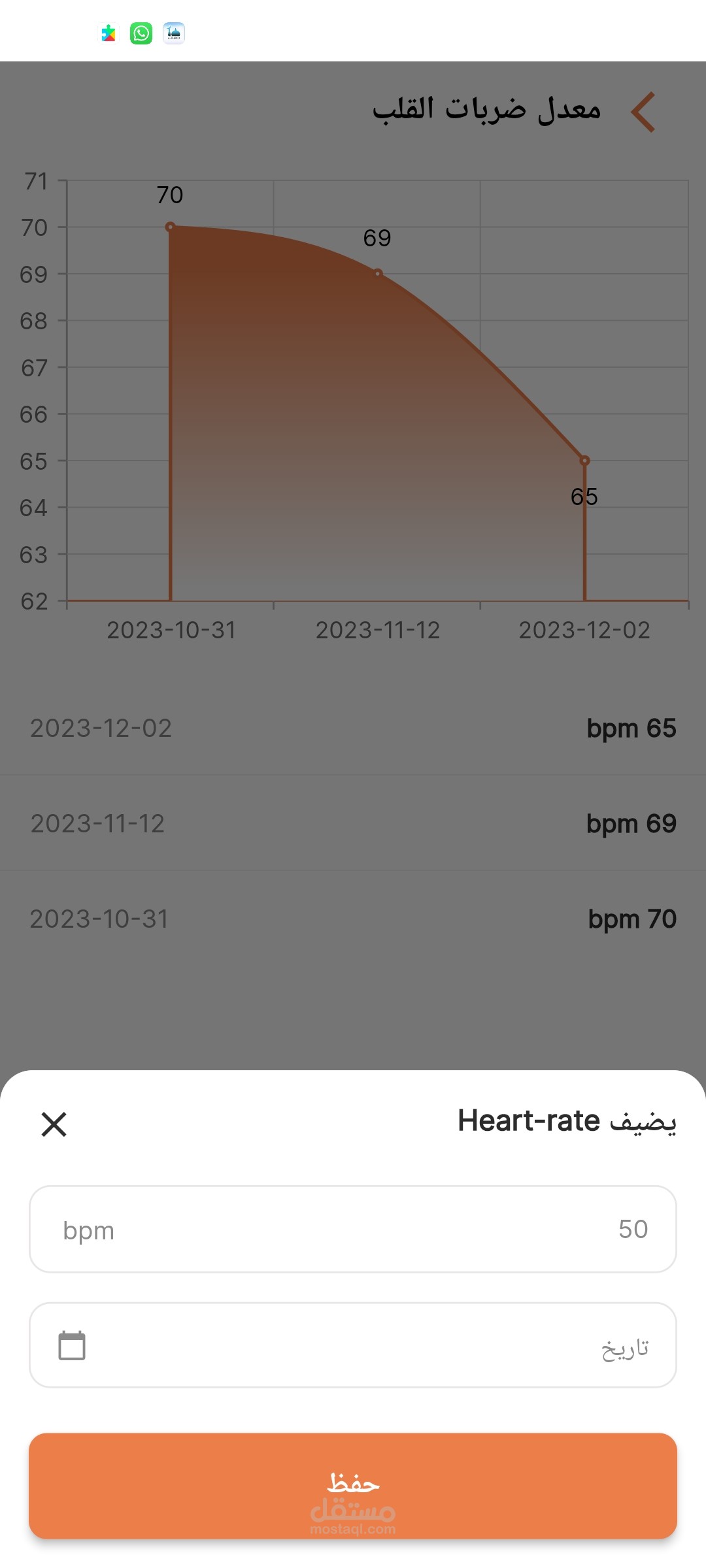Image resolution: width=706 pixels, height=1568 pixels.
Task: Open the date picker field
Action: [353, 1345]
